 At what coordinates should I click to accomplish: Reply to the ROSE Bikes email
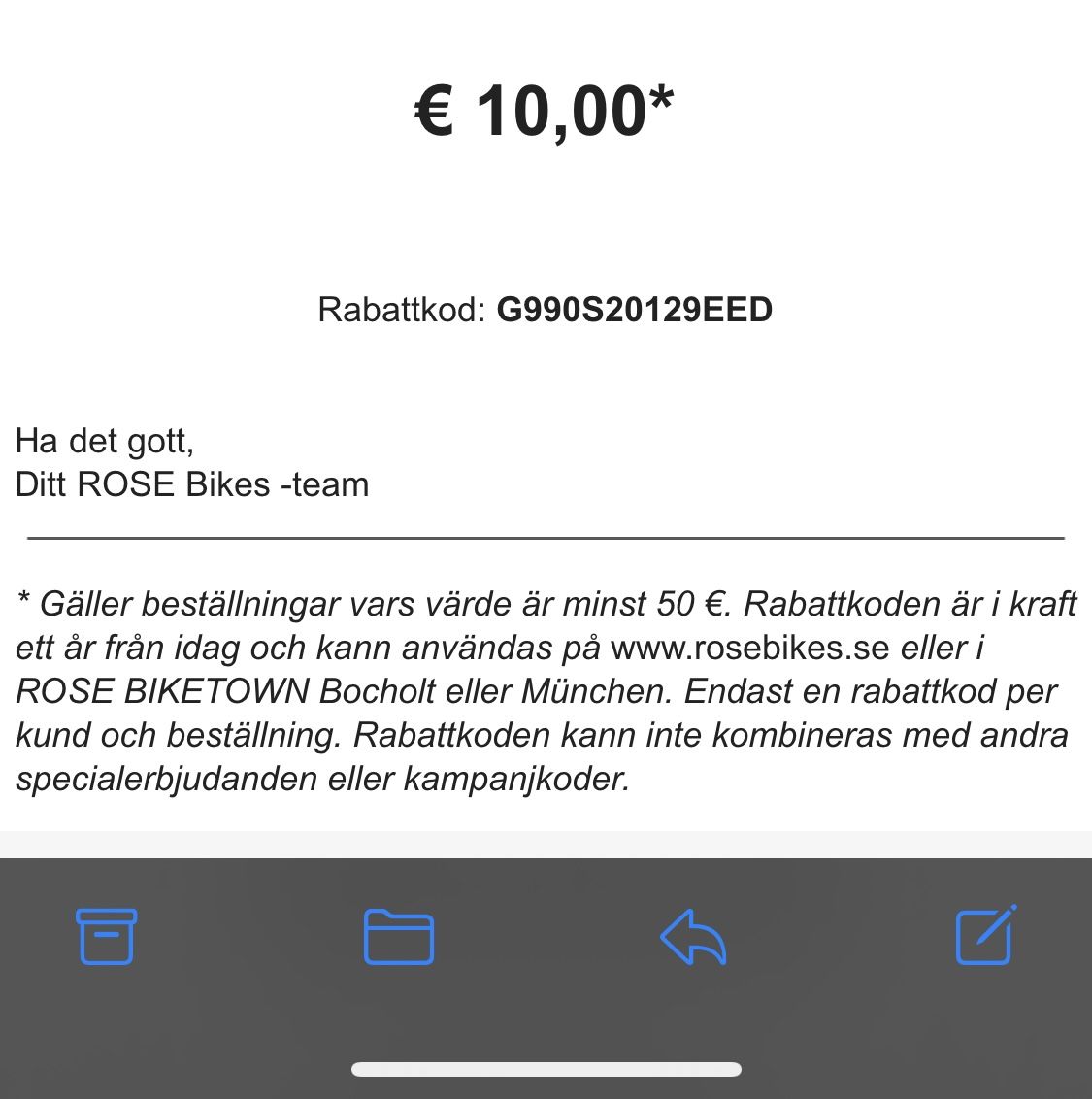[x=693, y=937]
